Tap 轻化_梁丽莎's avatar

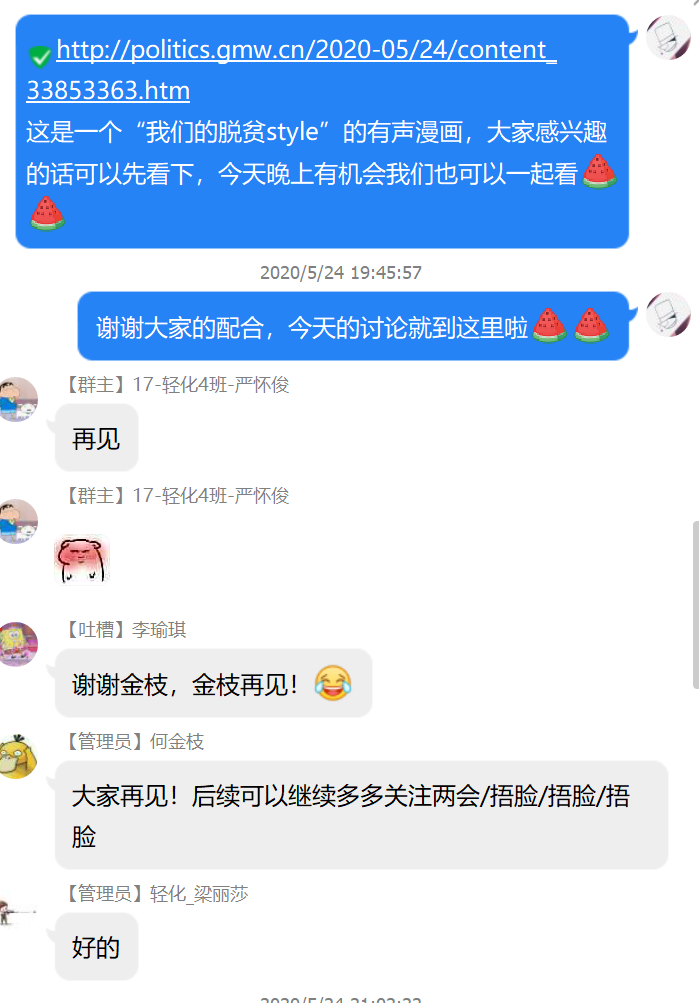pyautogui.click(x=18, y=910)
